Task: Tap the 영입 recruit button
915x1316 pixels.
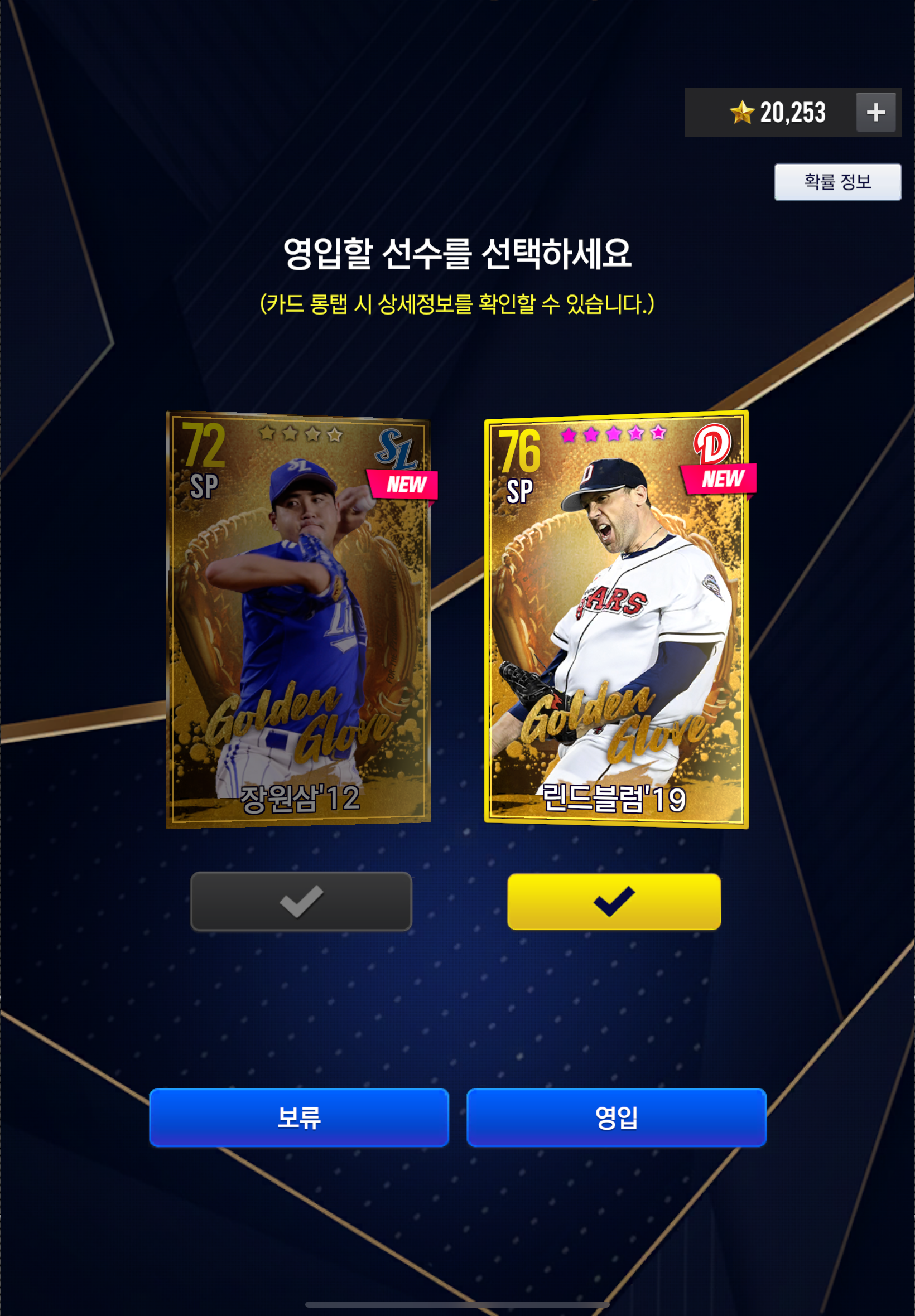Action: [x=617, y=1117]
